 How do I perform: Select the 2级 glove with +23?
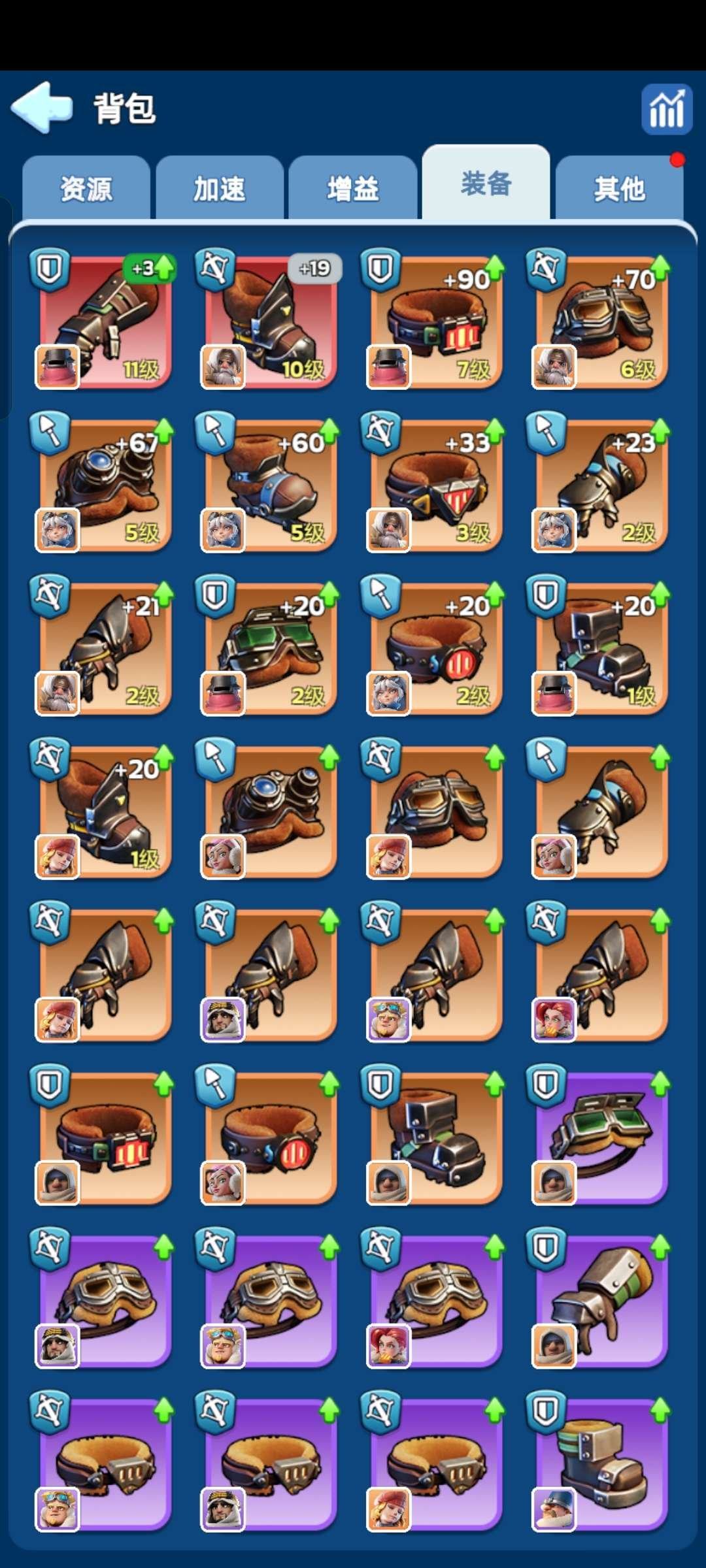click(x=601, y=485)
